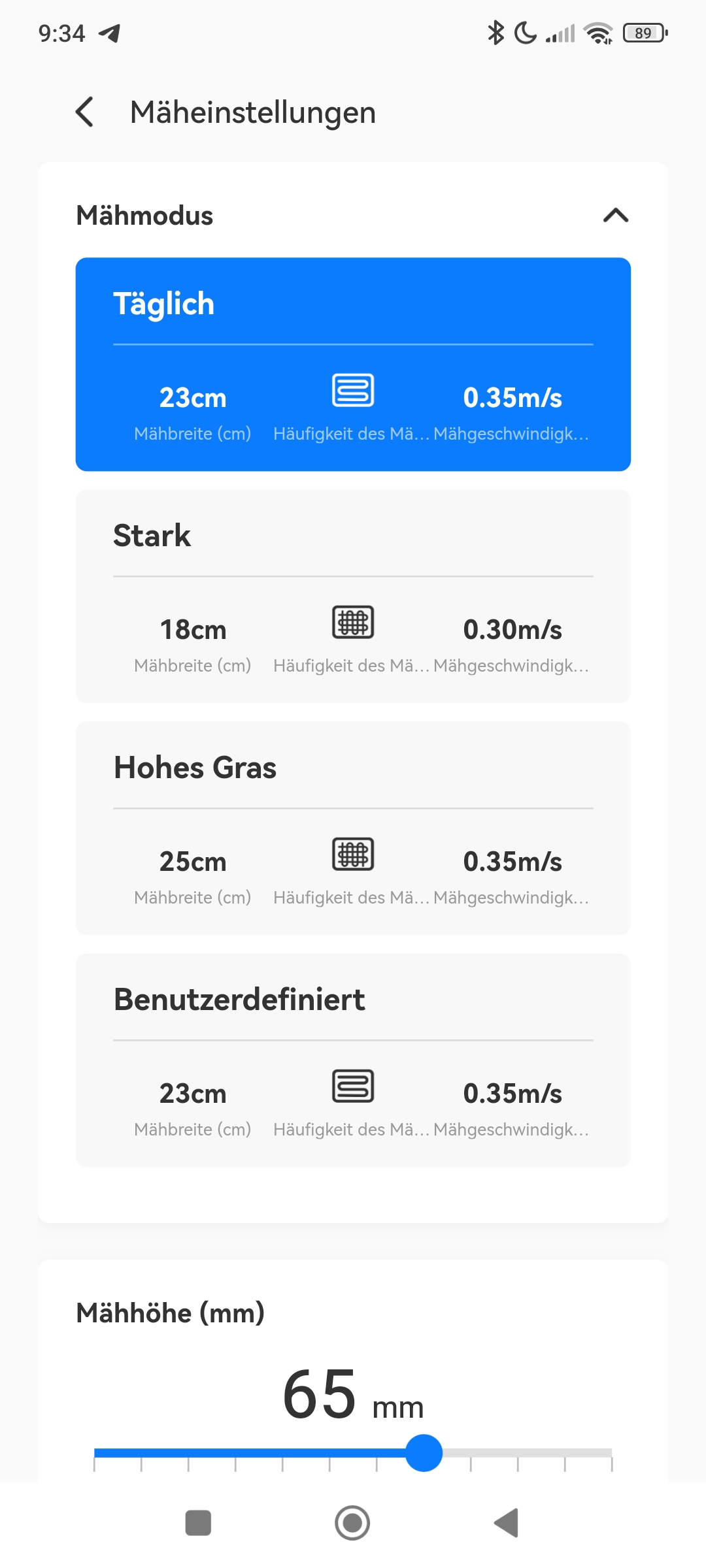Select the Täglich mowing mode

tap(353, 364)
